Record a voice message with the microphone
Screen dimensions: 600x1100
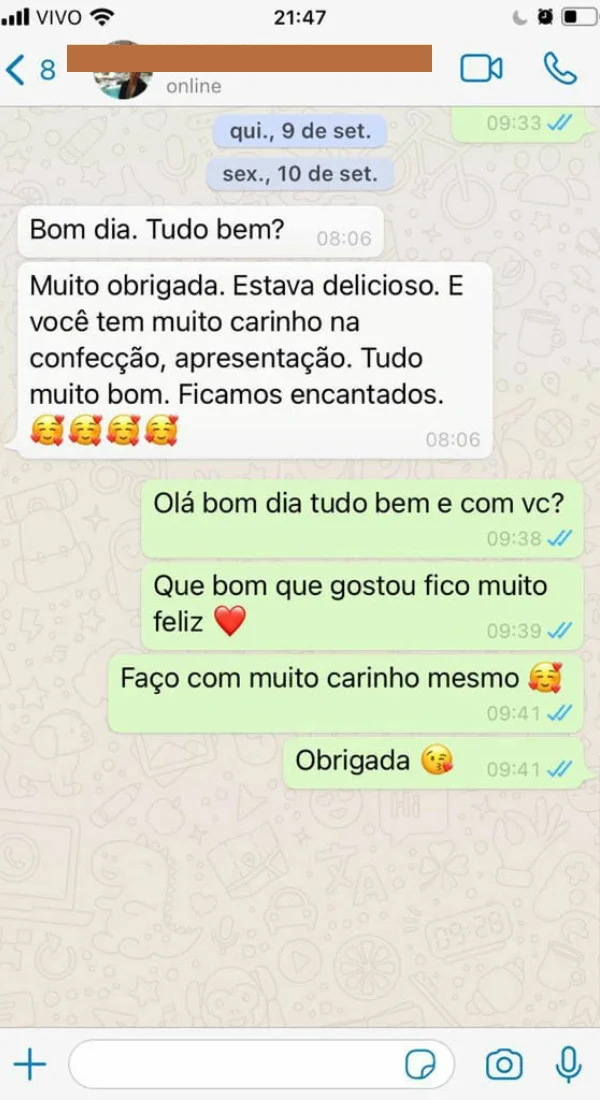point(568,1065)
